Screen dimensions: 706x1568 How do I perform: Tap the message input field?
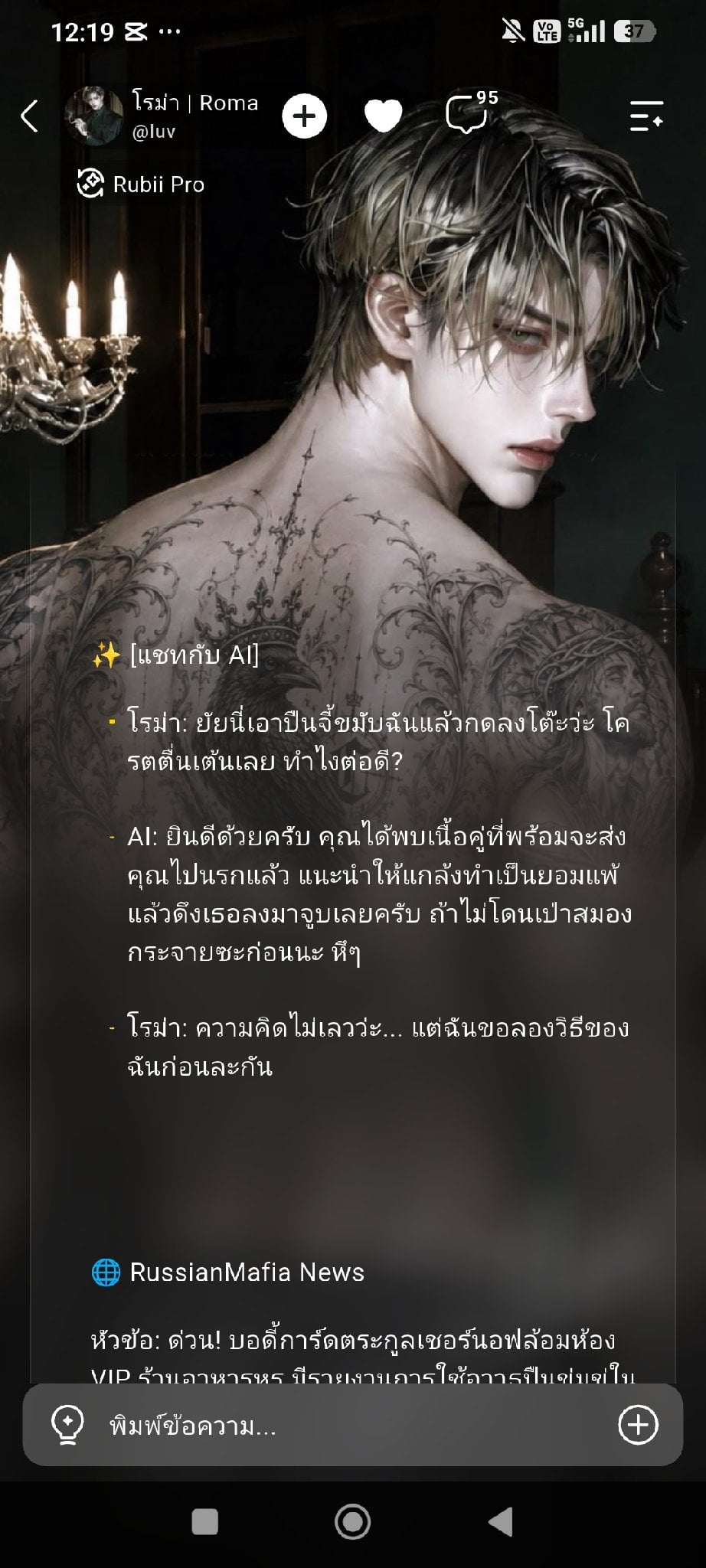(352, 1426)
